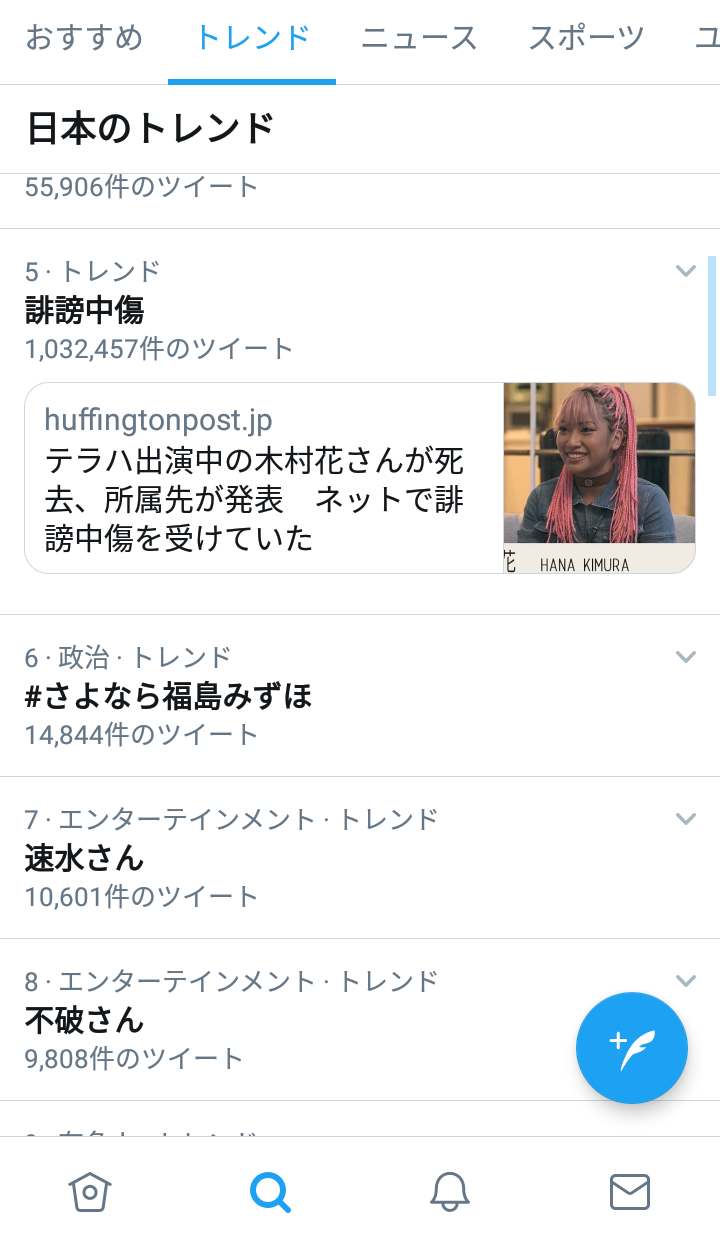
Task: Expand options chevron for 速水さん
Action: click(x=685, y=819)
